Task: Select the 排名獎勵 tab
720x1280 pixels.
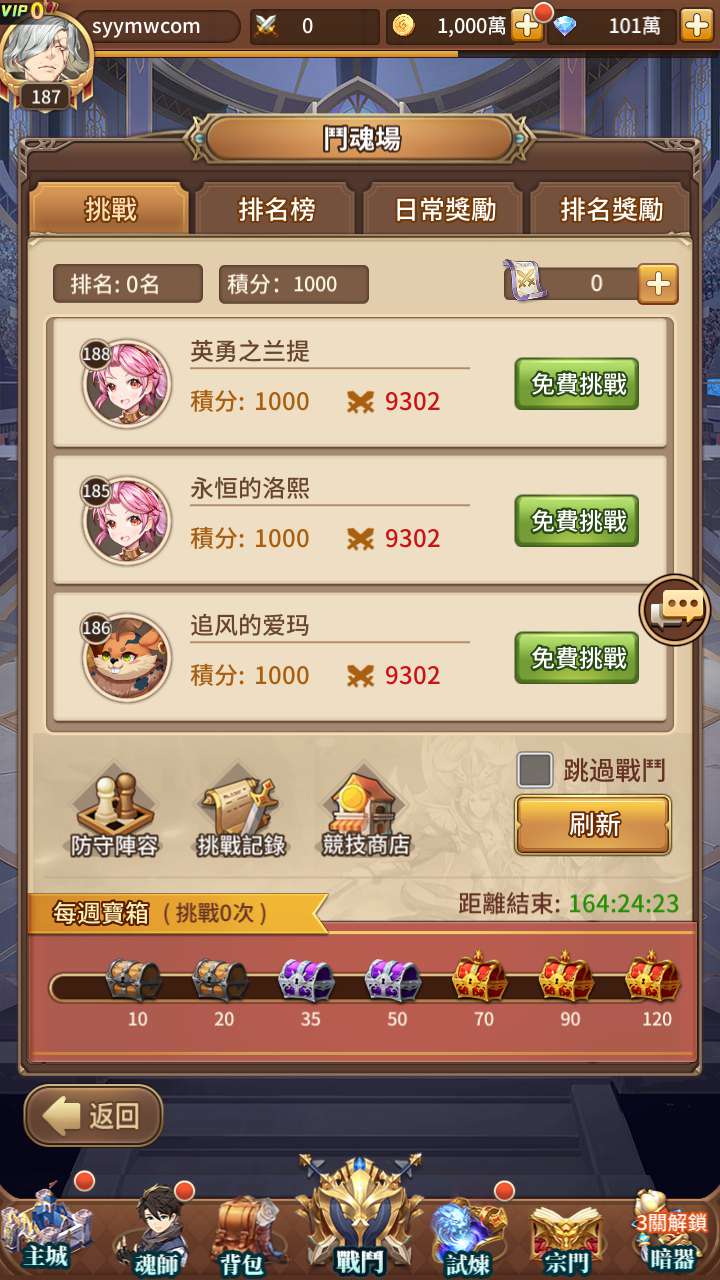Action: click(x=611, y=209)
